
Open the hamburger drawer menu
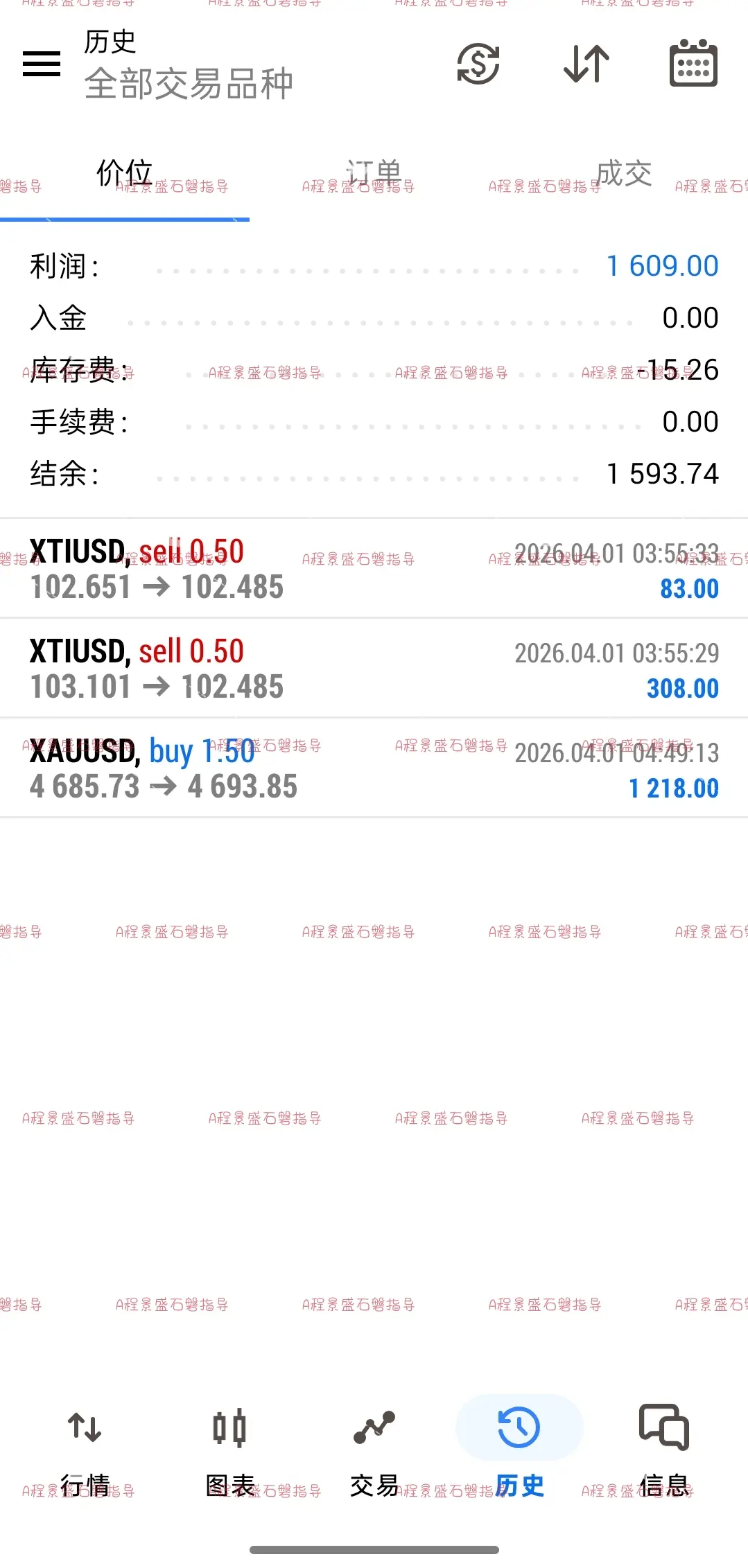[42, 64]
